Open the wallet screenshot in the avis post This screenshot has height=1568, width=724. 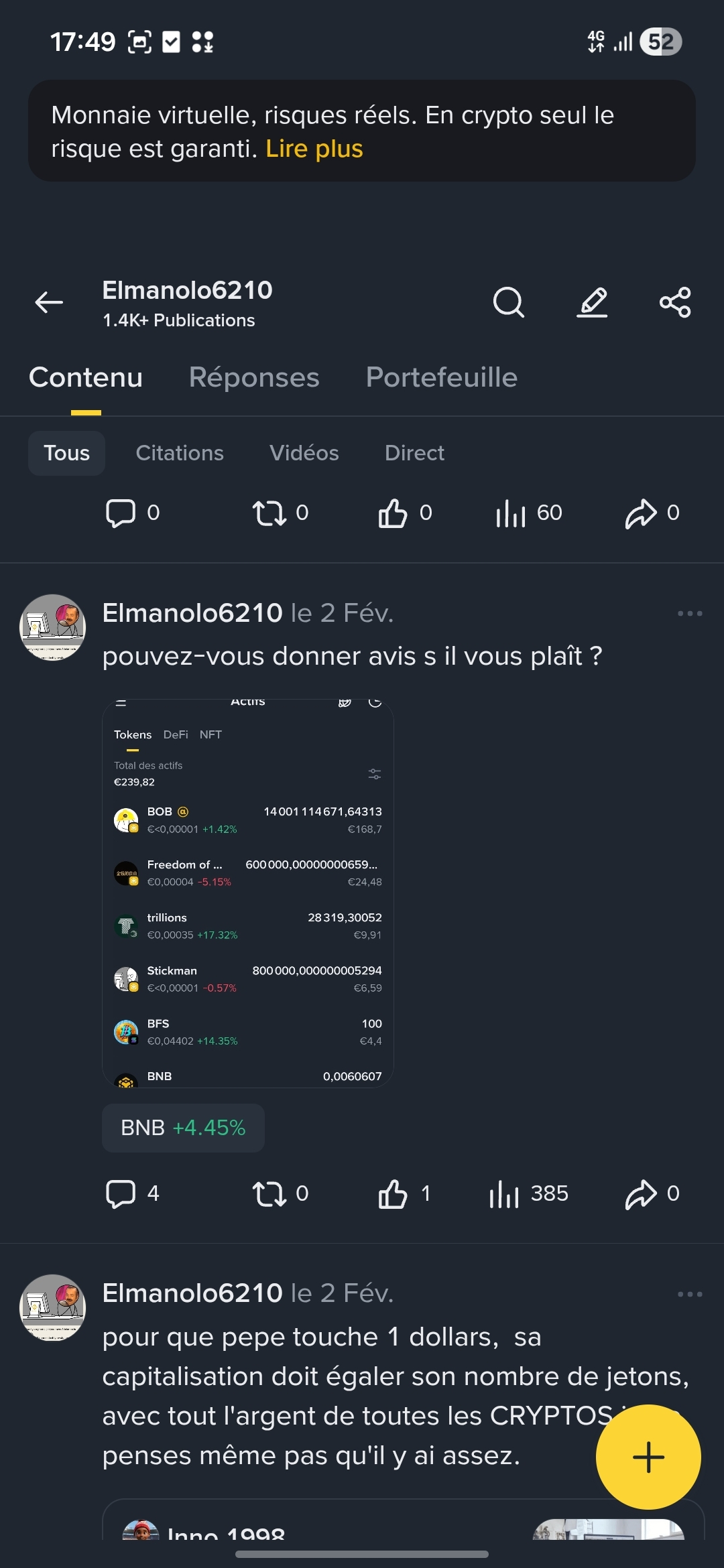(248, 893)
